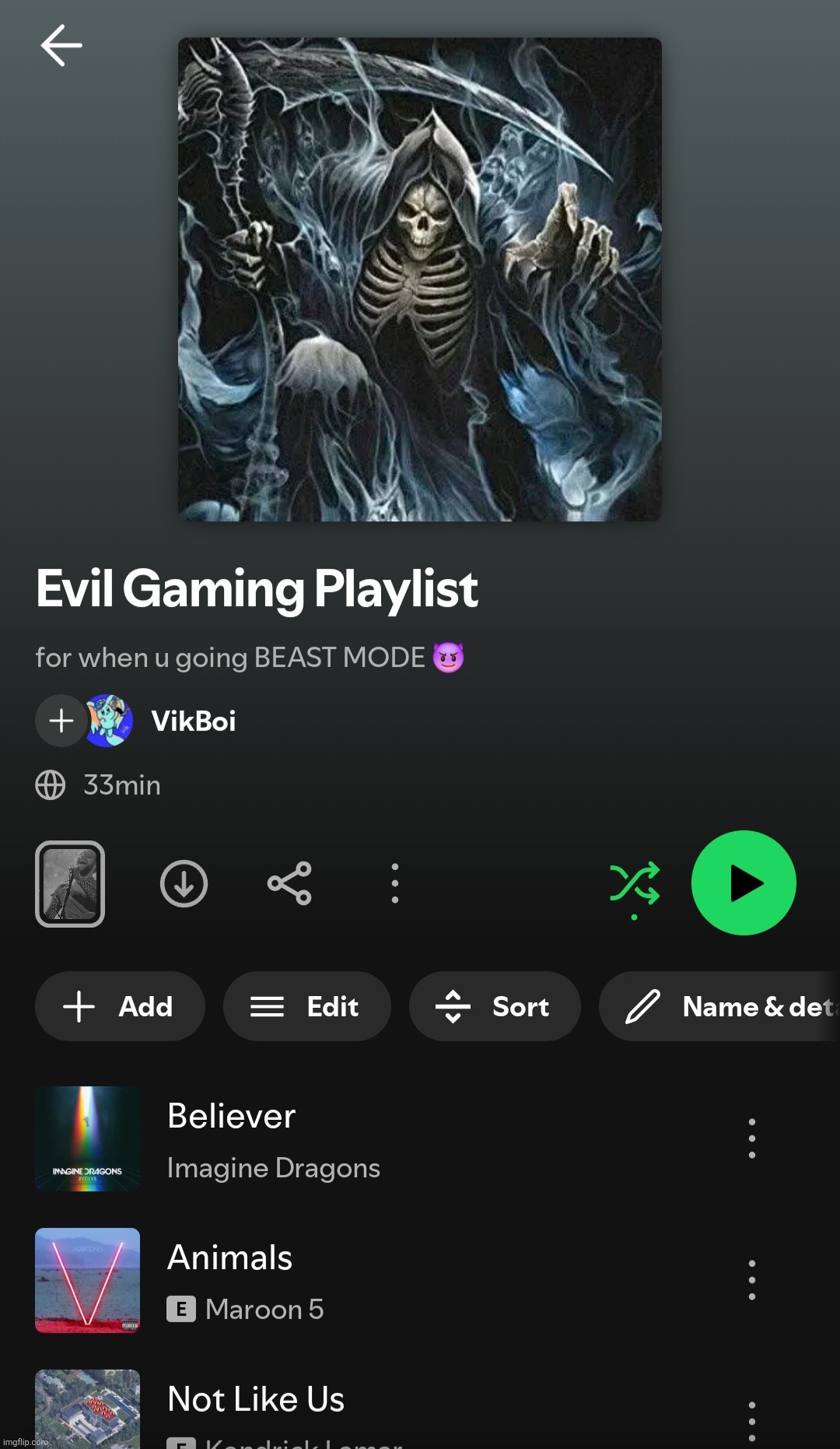Open the playlist overflow menu
Image resolution: width=840 pixels, height=1449 pixels.
pos(395,883)
